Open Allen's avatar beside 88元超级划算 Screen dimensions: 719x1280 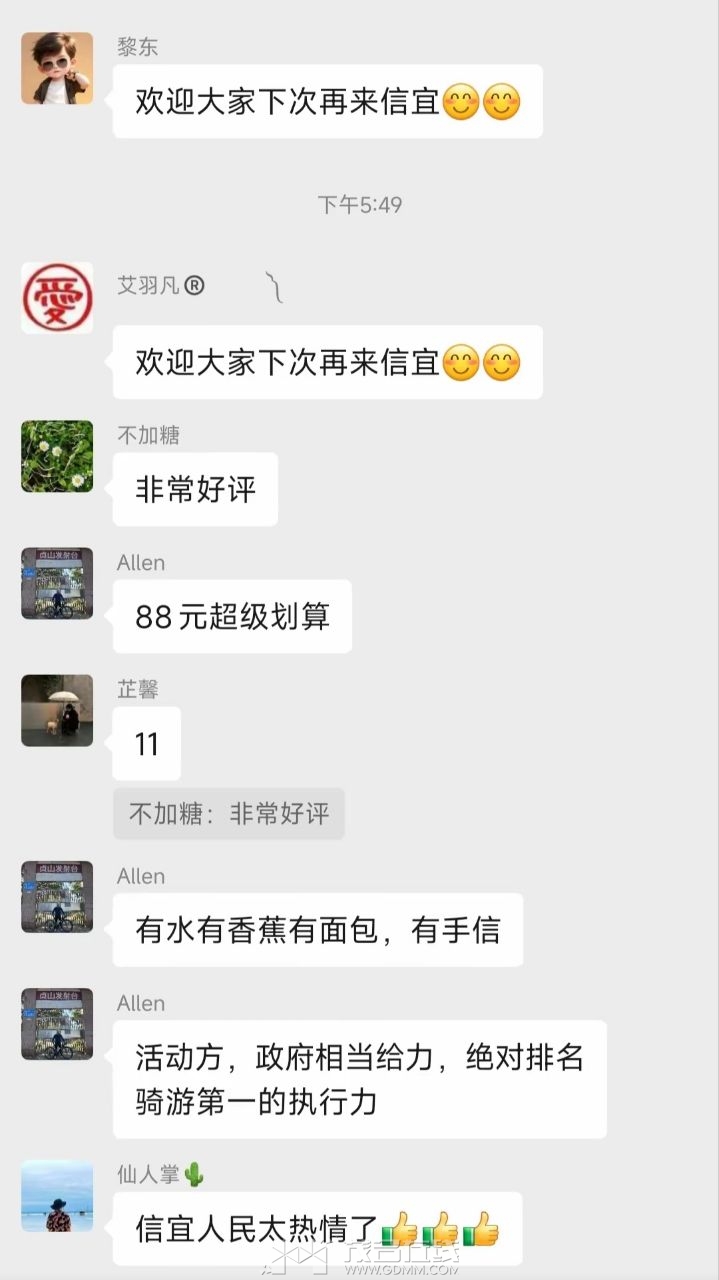[57, 583]
